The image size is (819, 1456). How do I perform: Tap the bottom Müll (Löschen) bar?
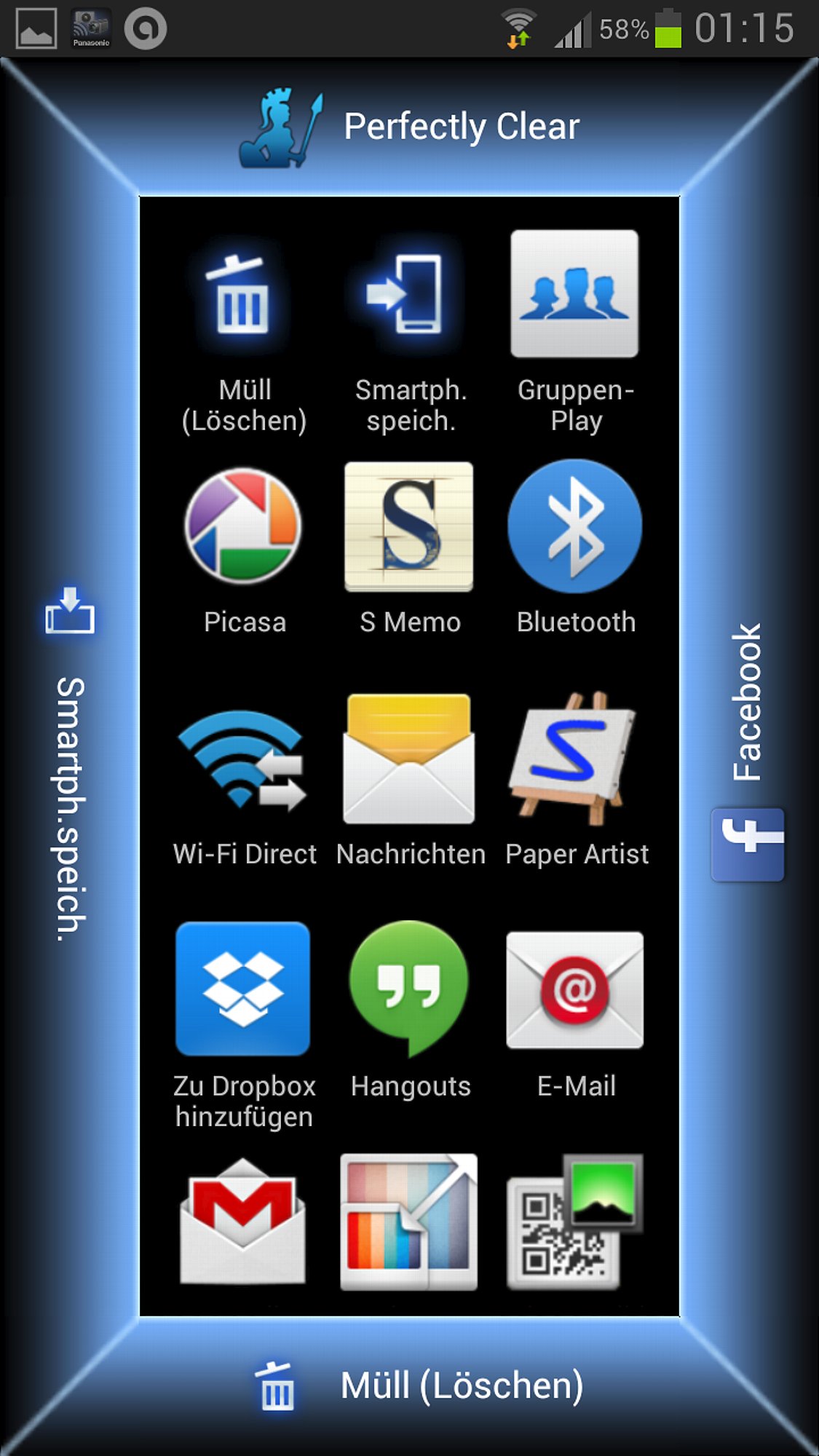(409, 1385)
